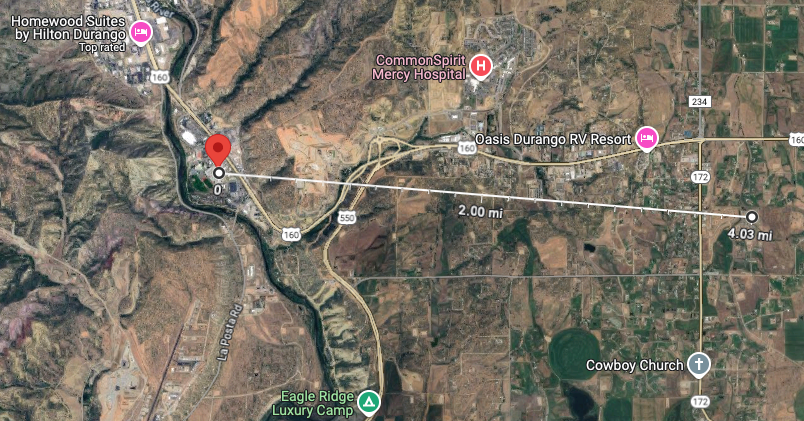Select the CommonSpirit Mercy Hospital marker

[x=481, y=66]
